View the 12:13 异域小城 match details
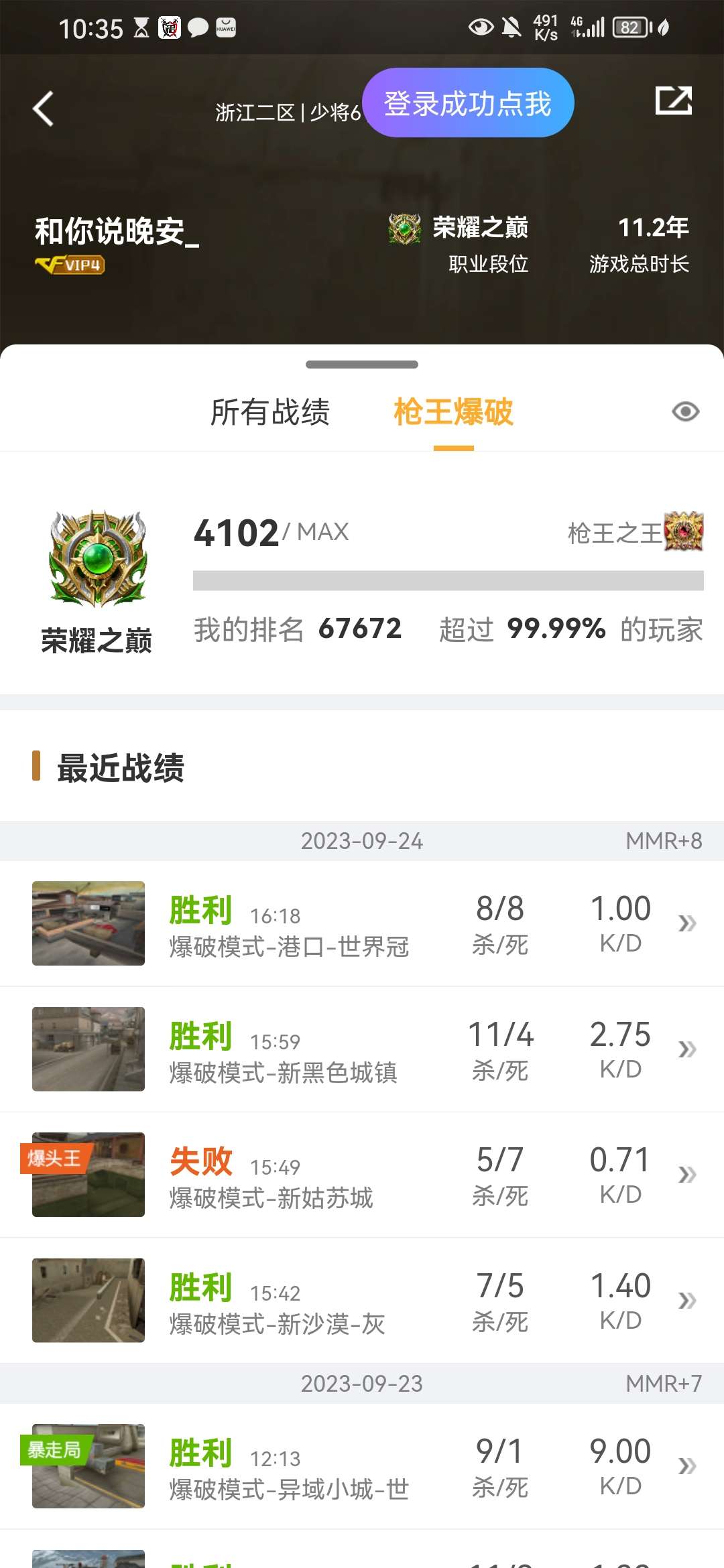This screenshot has height=1568, width=724. tap(362, 1466)
